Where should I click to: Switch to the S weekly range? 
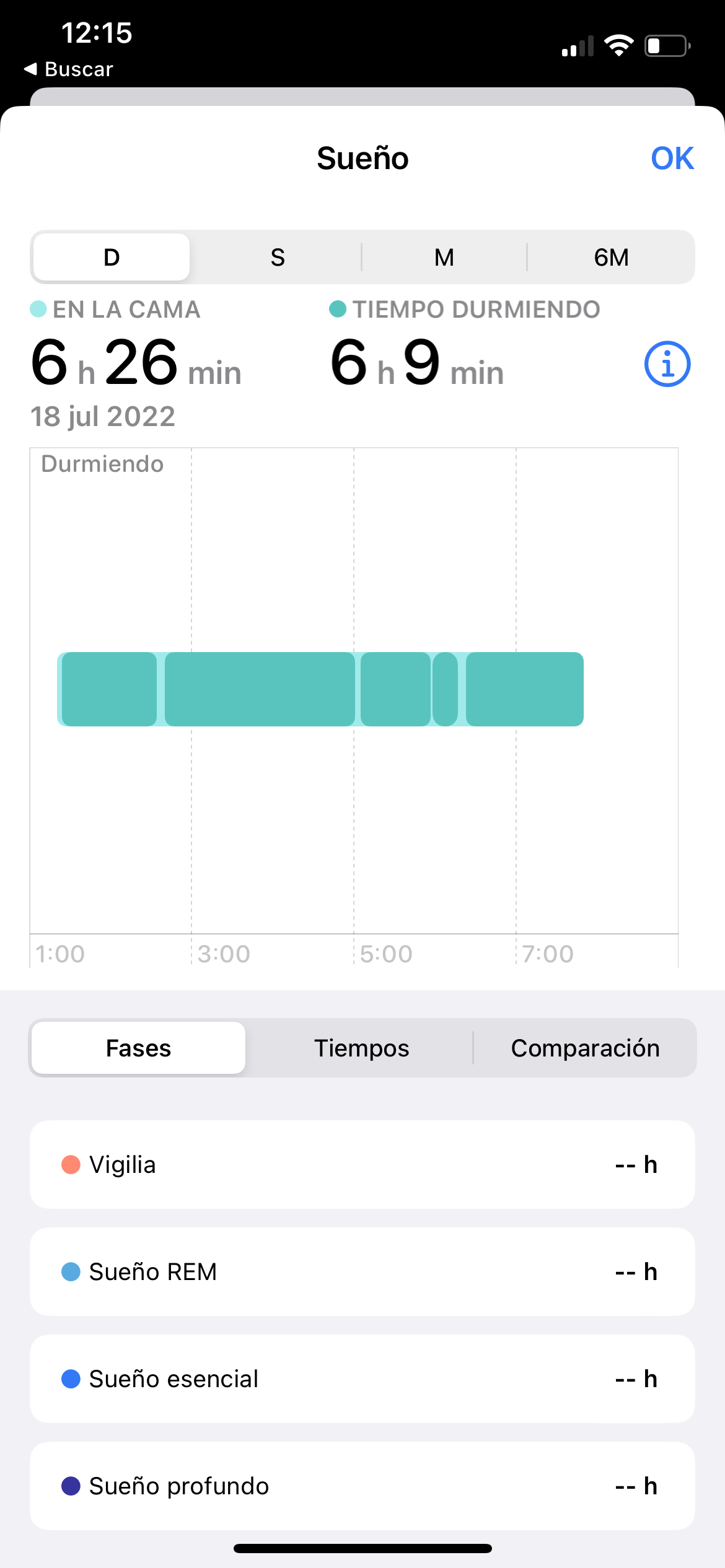coord(278,257)
